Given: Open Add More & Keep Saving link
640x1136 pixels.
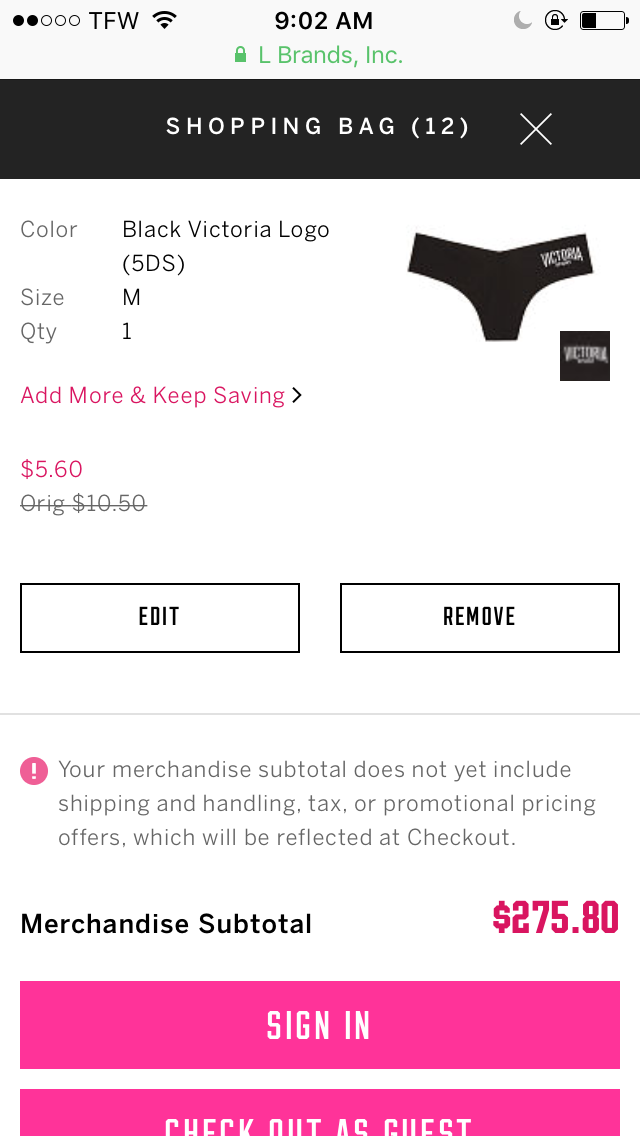Looking at the screenshot, I should point(160,395).
